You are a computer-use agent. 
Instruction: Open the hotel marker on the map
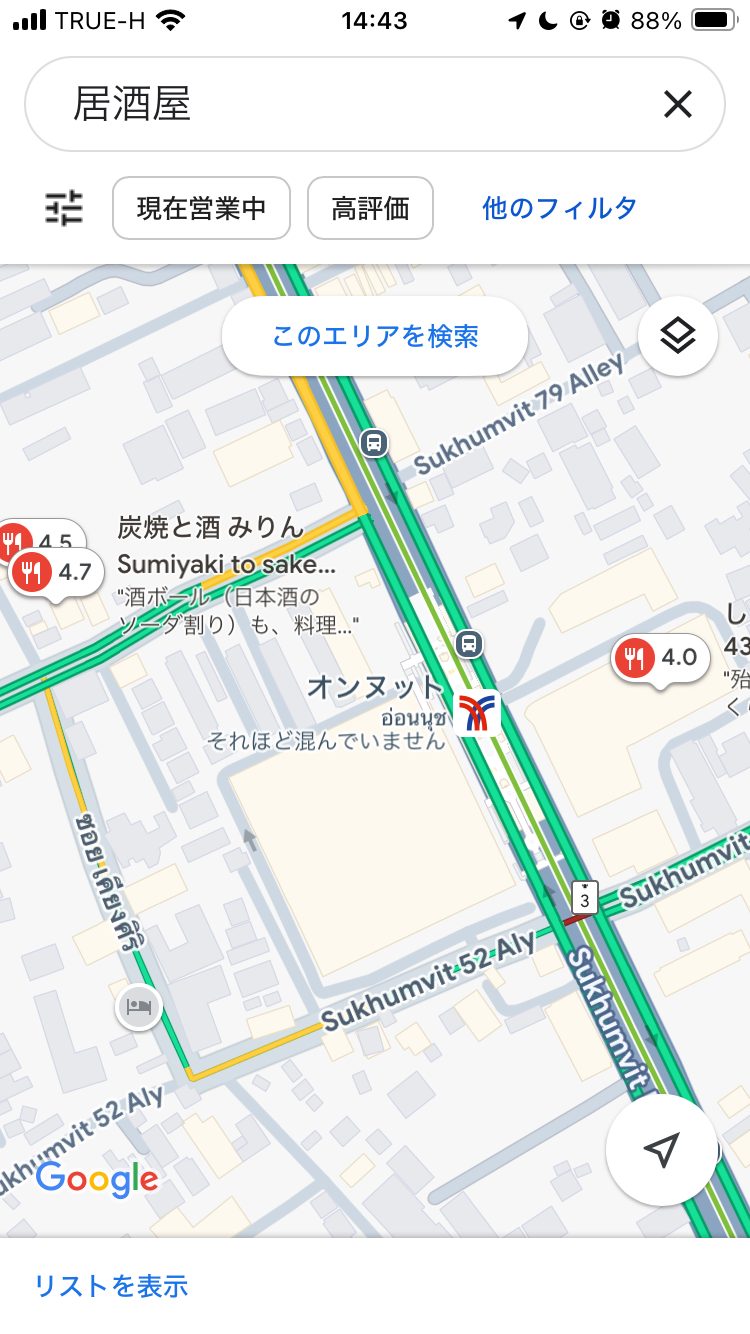click(x=139, y=1006)
